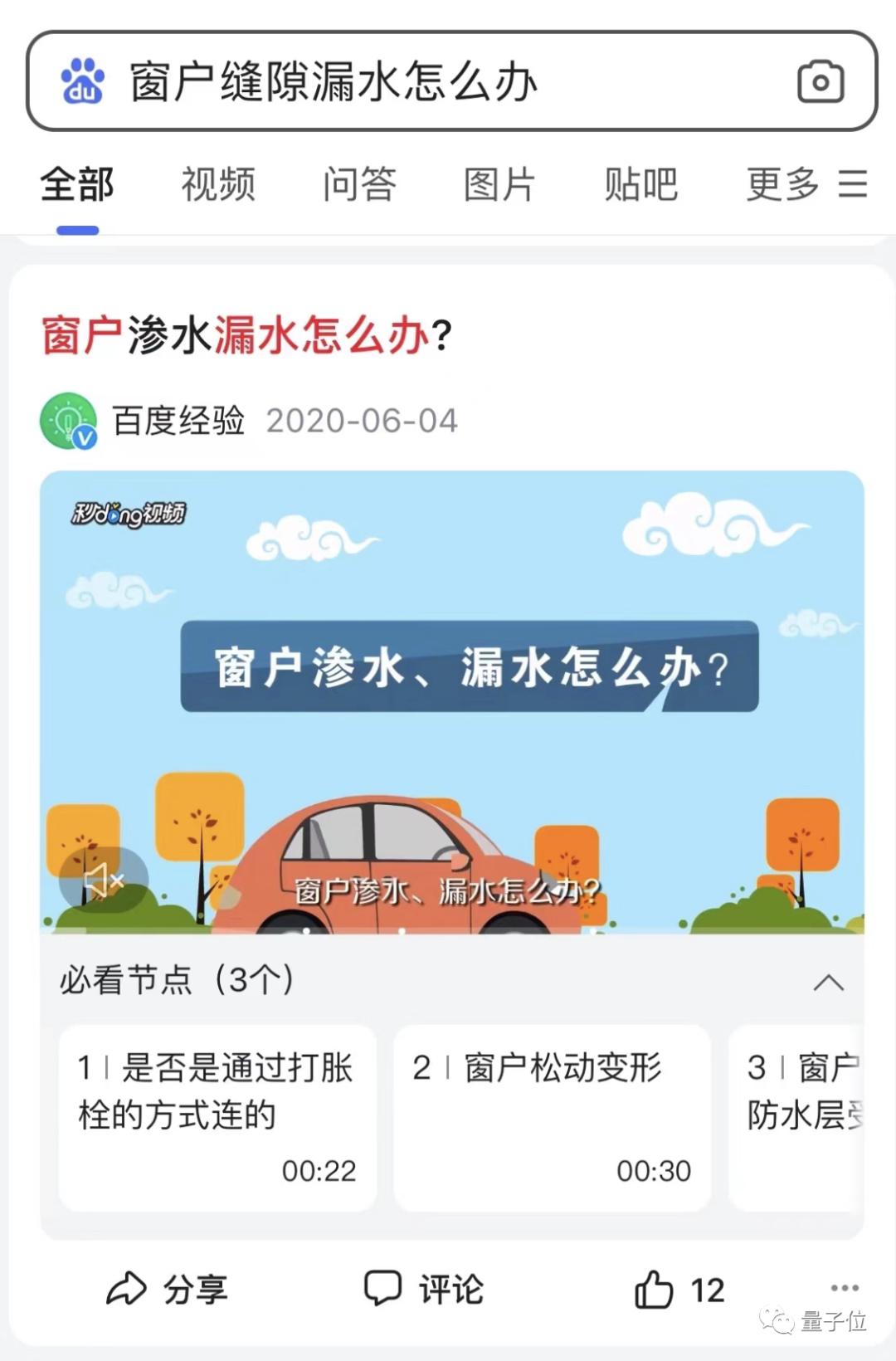Screen dimensions: 896x1361
Task: Open camera search icon
Action: click(x=820, y=81)
